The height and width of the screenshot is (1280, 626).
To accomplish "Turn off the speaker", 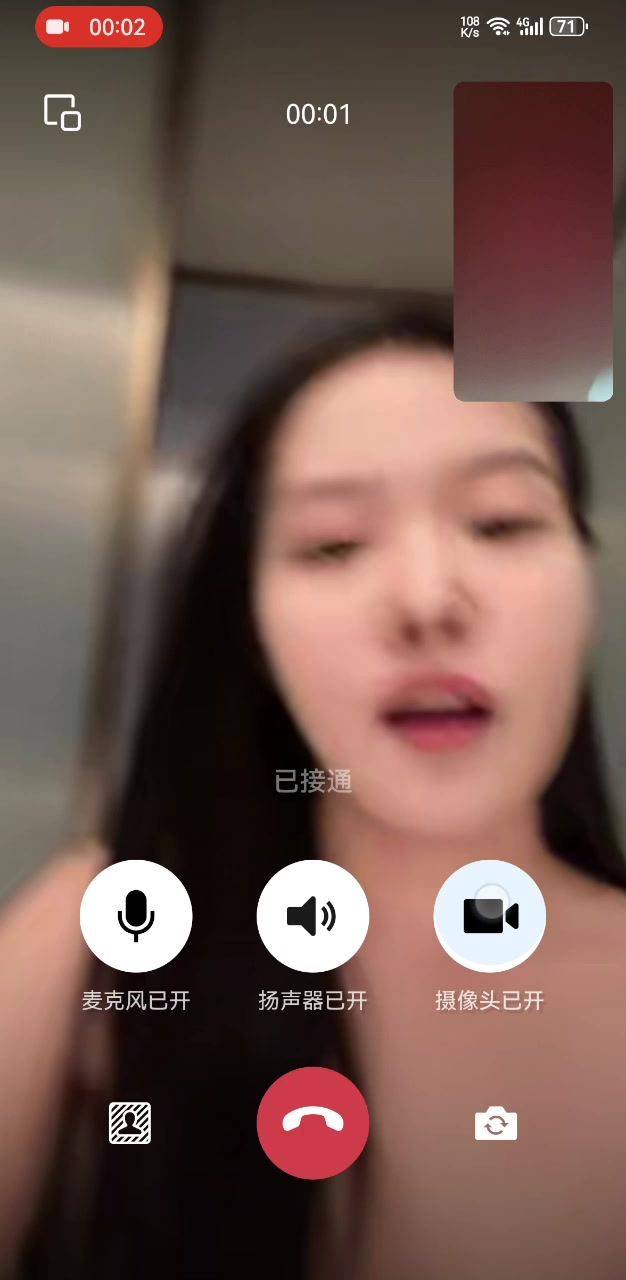I will pos(313,916).
